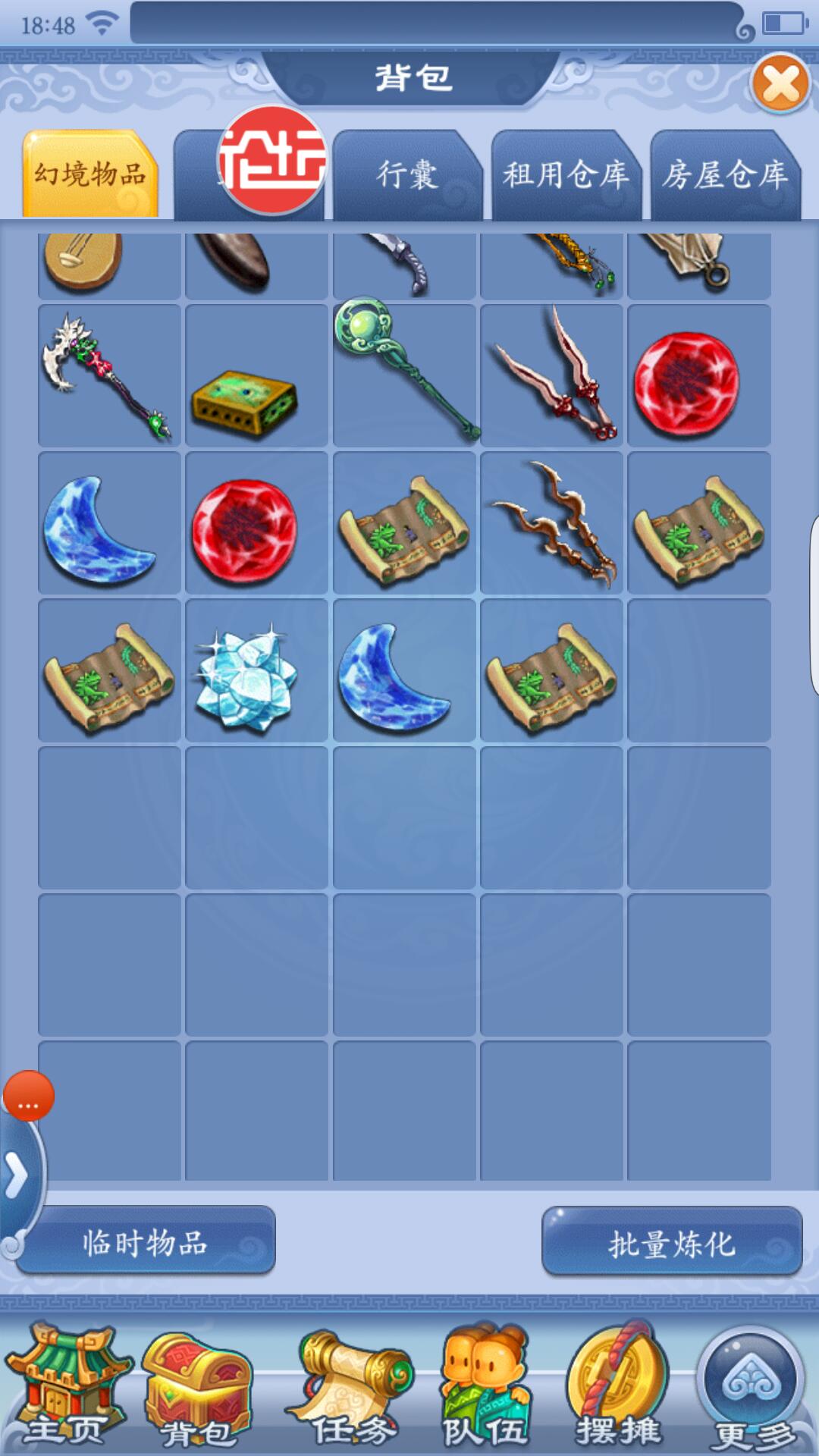Close the 背包 window
Screen dimensions: 819x1456
coord(780,83)
